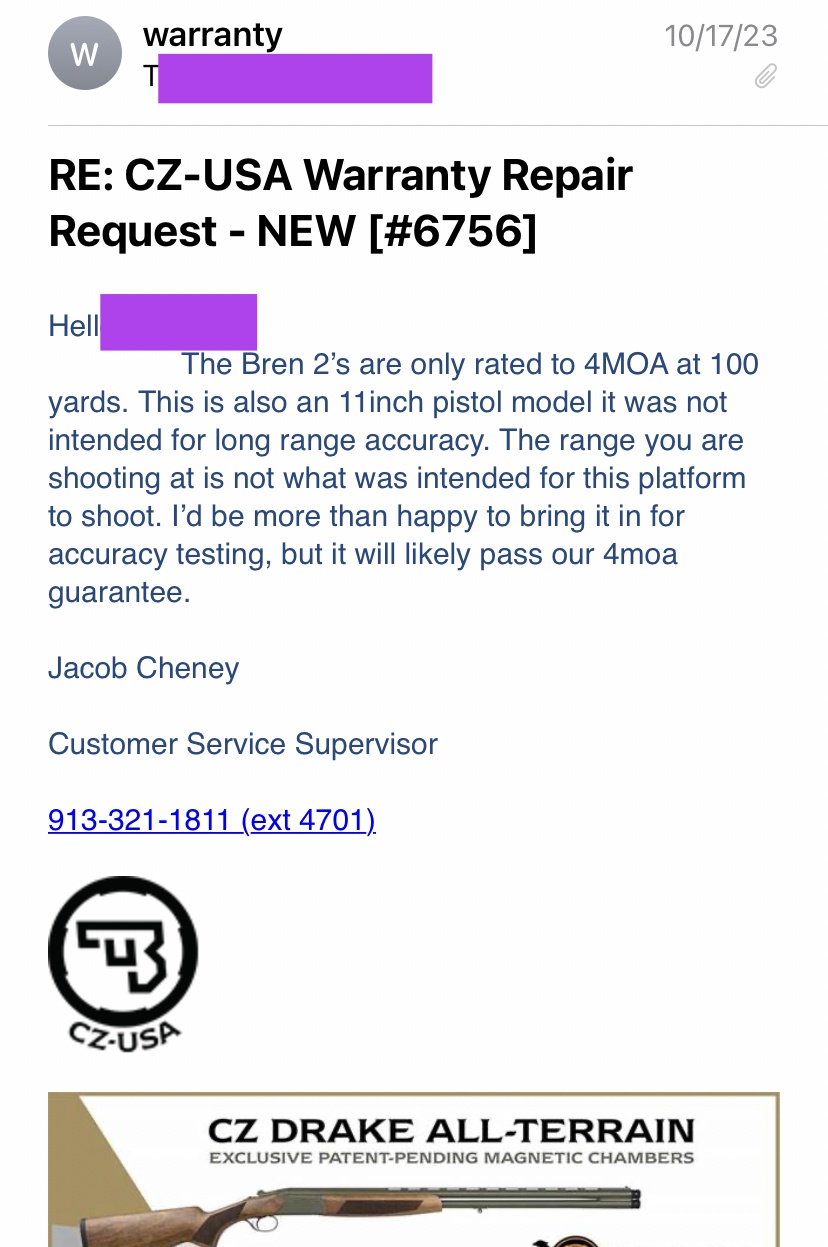Call the 913-321-1811 phone link
The image size is (828, 1247).
point(211,820)
